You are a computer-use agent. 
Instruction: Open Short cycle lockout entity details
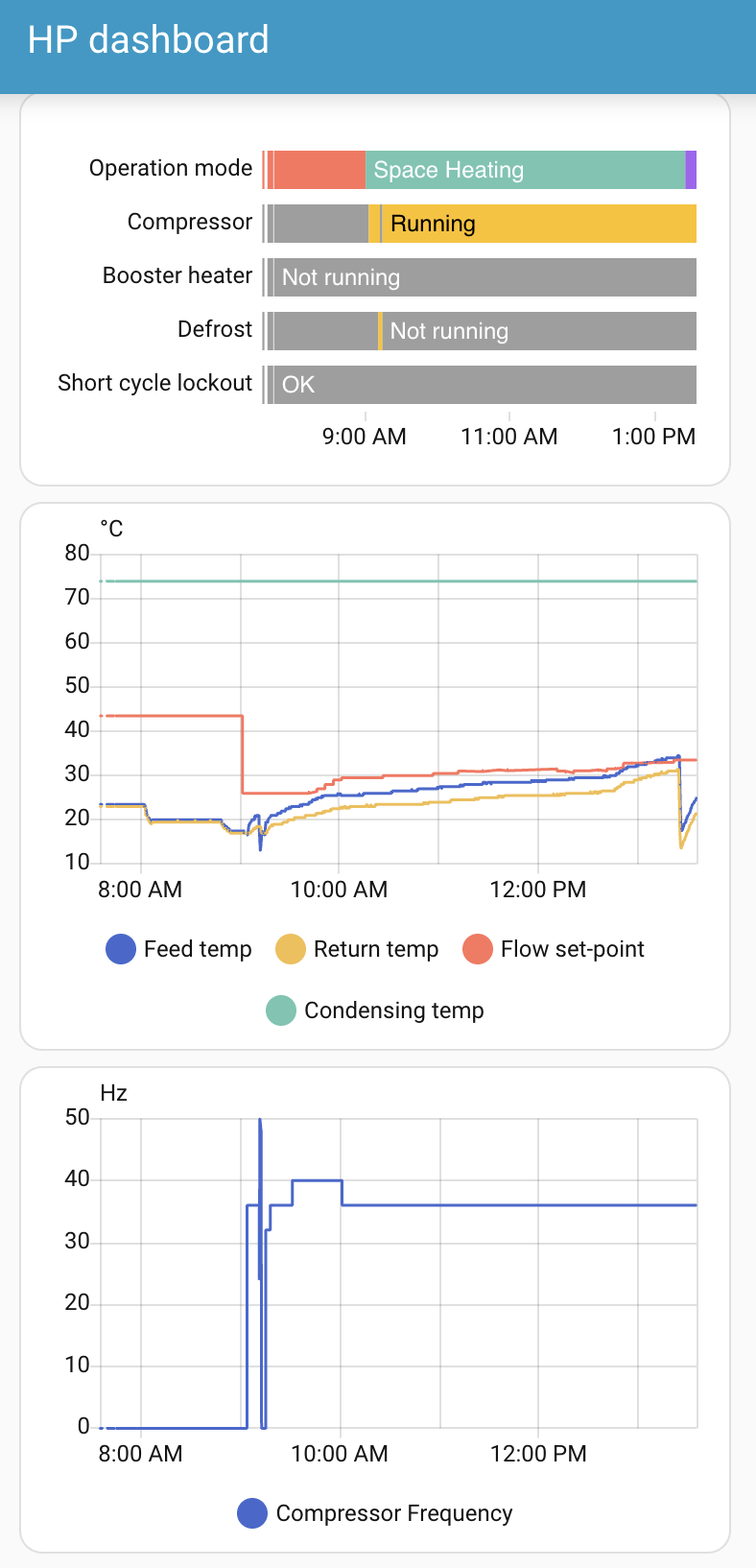[x=155, y=384]
